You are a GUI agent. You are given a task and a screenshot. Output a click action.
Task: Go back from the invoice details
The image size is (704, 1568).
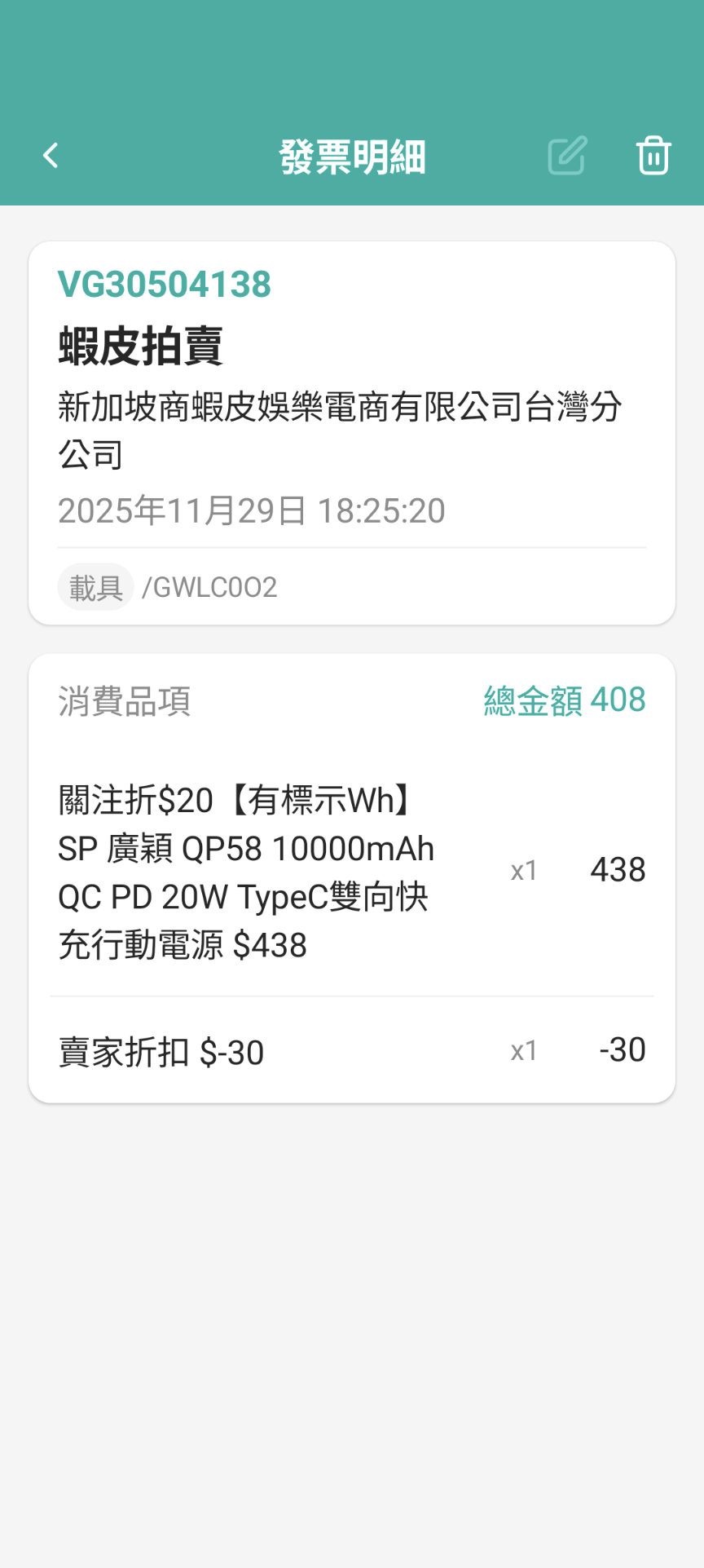51,156
